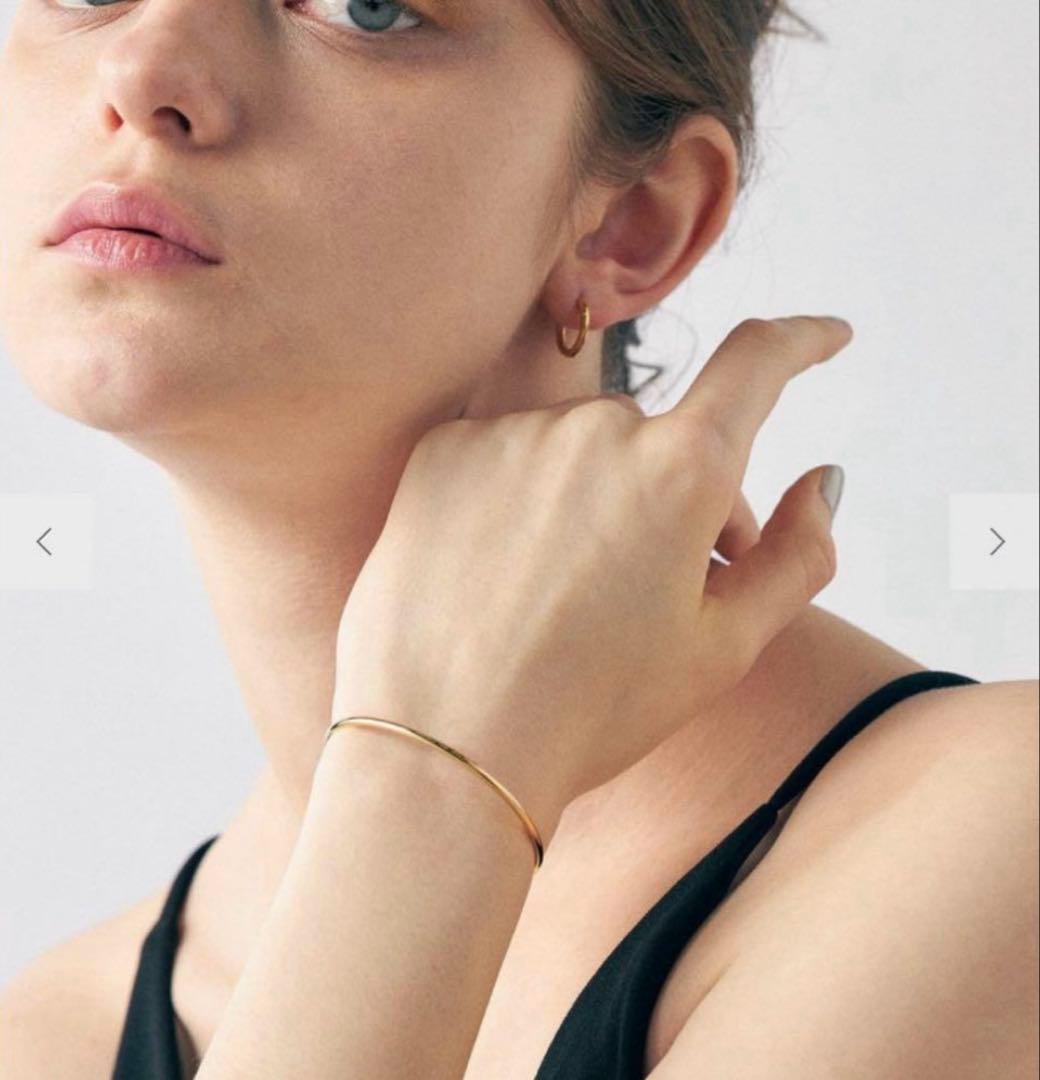Viewport: 1040px width, 1080px height.
Task: Go to the previous product photo
Action: point(45,541)
